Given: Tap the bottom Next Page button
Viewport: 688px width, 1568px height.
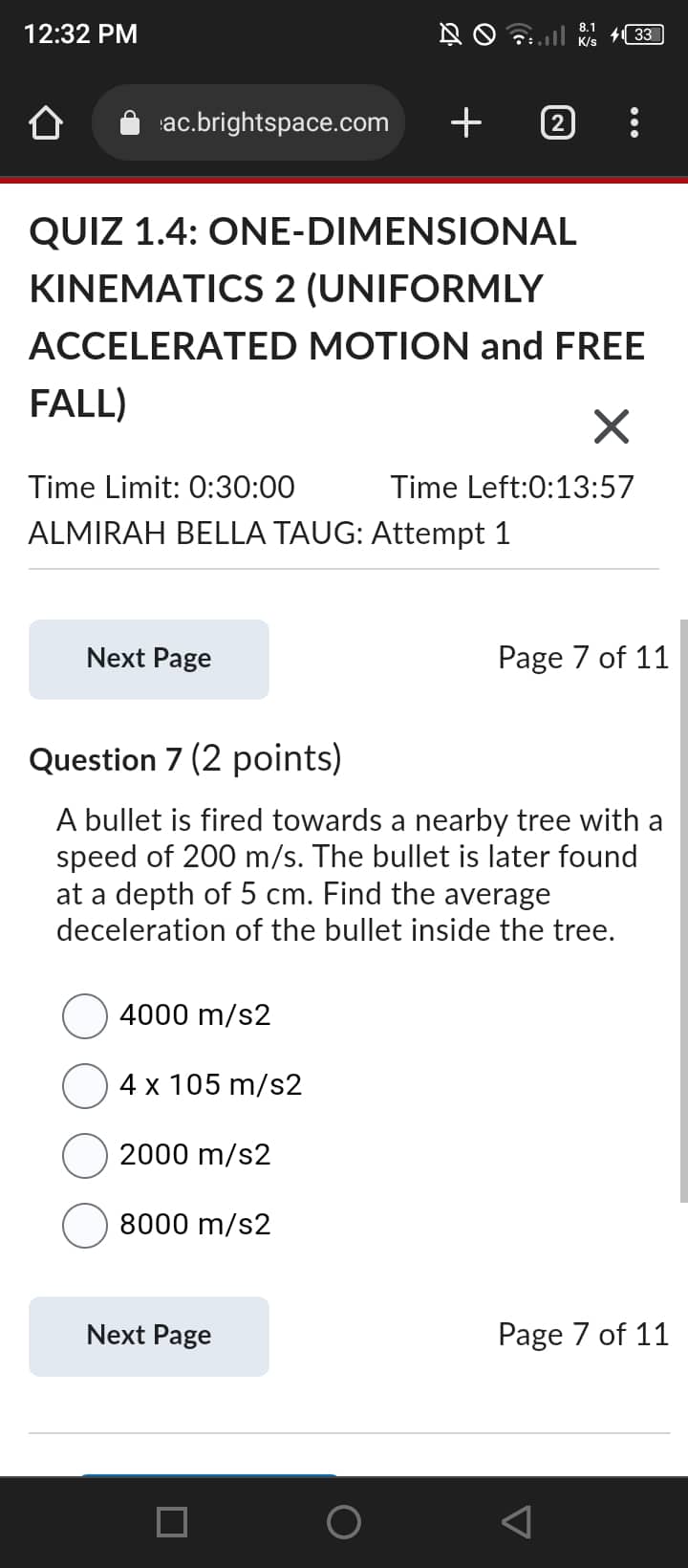Looking at the screenshot, I should (148, 1336).
